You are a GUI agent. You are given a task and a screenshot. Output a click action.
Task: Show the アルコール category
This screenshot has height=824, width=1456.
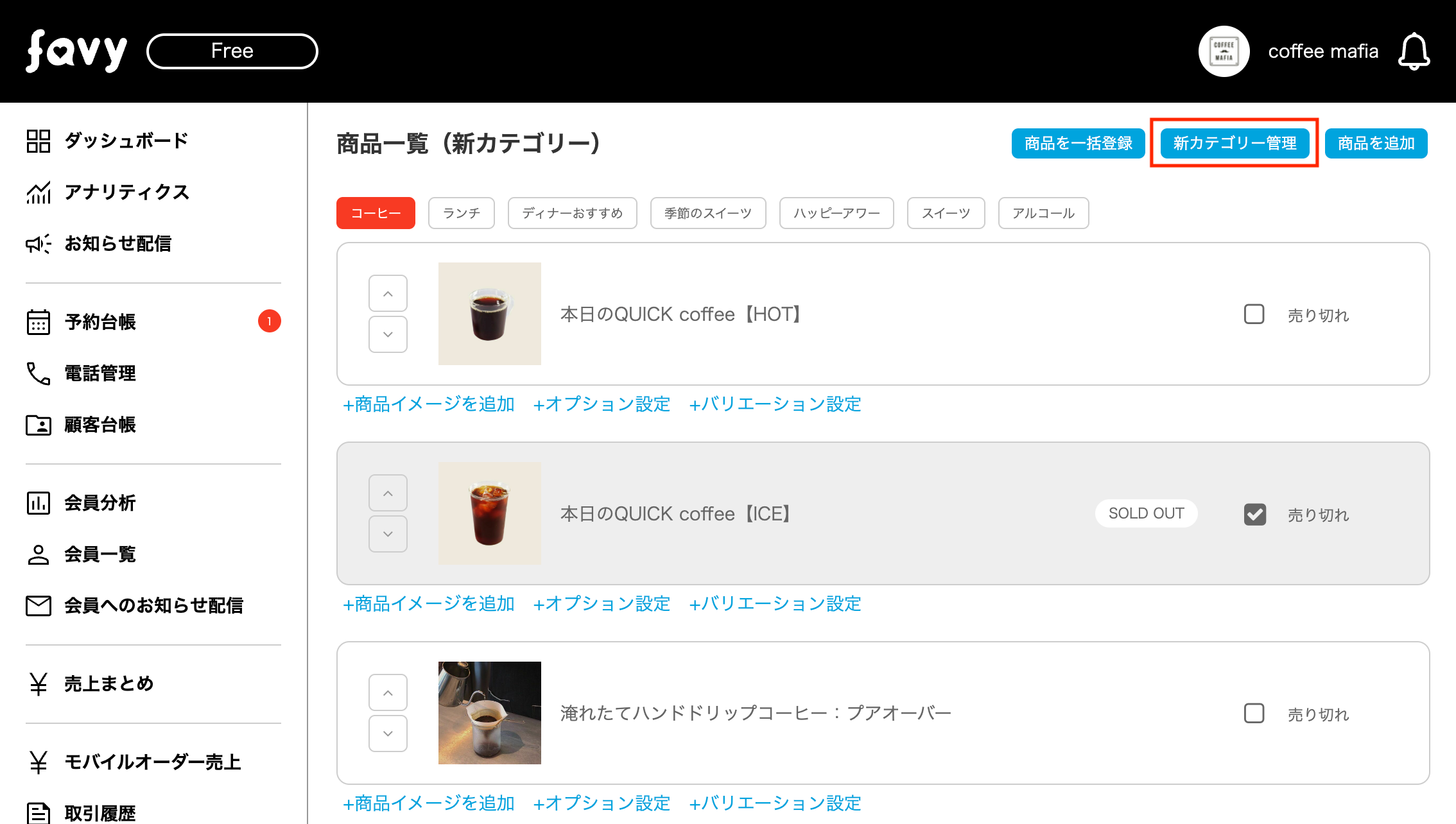point(1043,213)
